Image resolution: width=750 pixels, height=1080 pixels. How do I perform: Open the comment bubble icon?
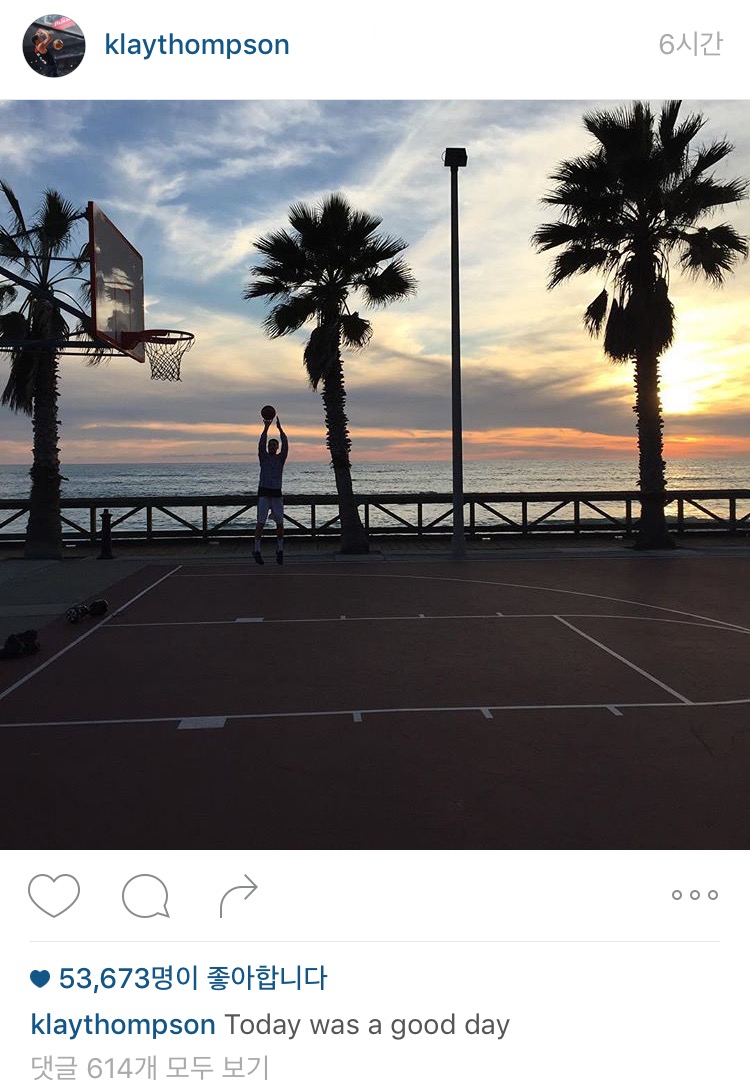coord(145,895)
